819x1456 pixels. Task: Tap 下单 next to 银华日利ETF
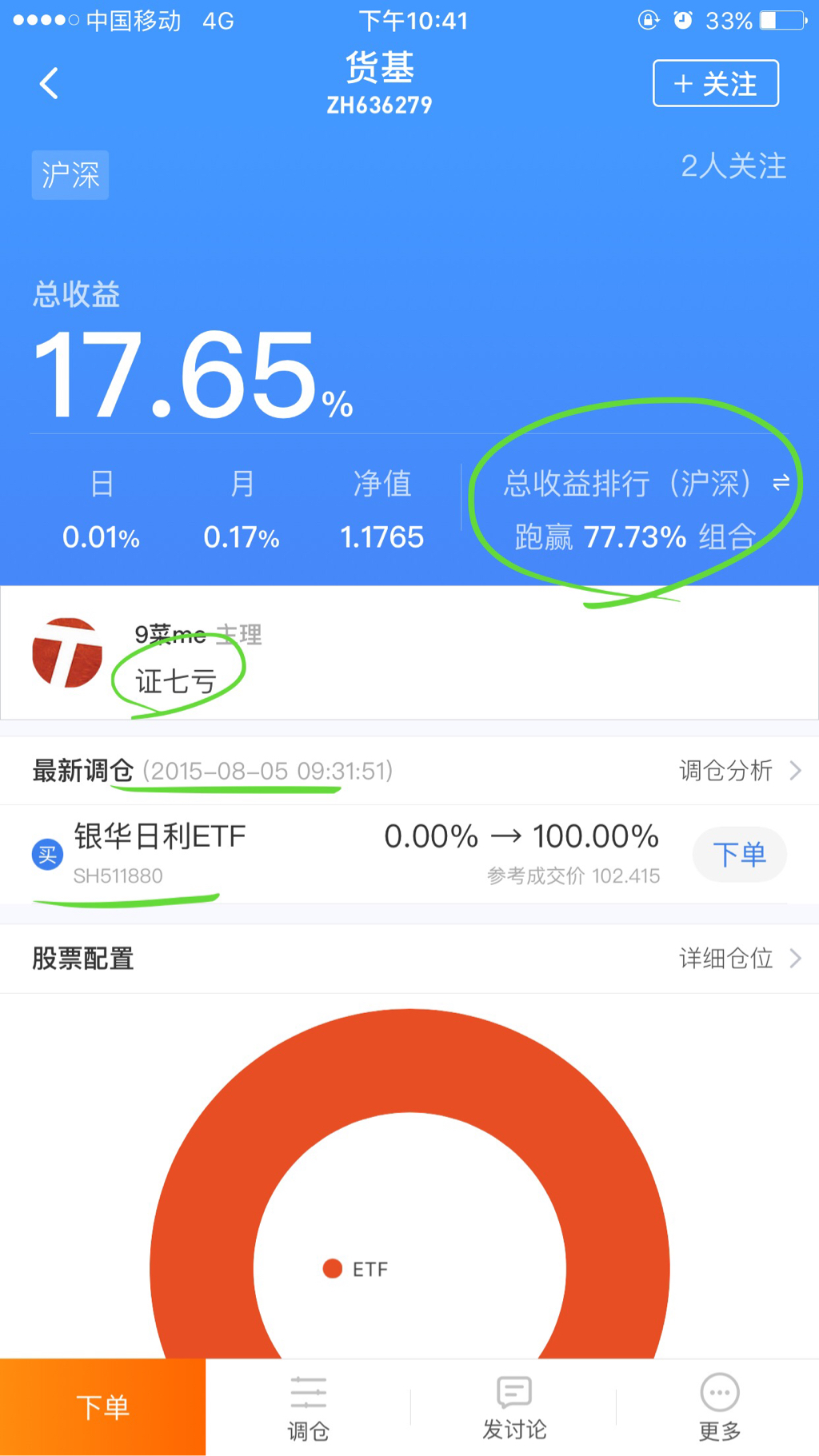click(739, 854)
